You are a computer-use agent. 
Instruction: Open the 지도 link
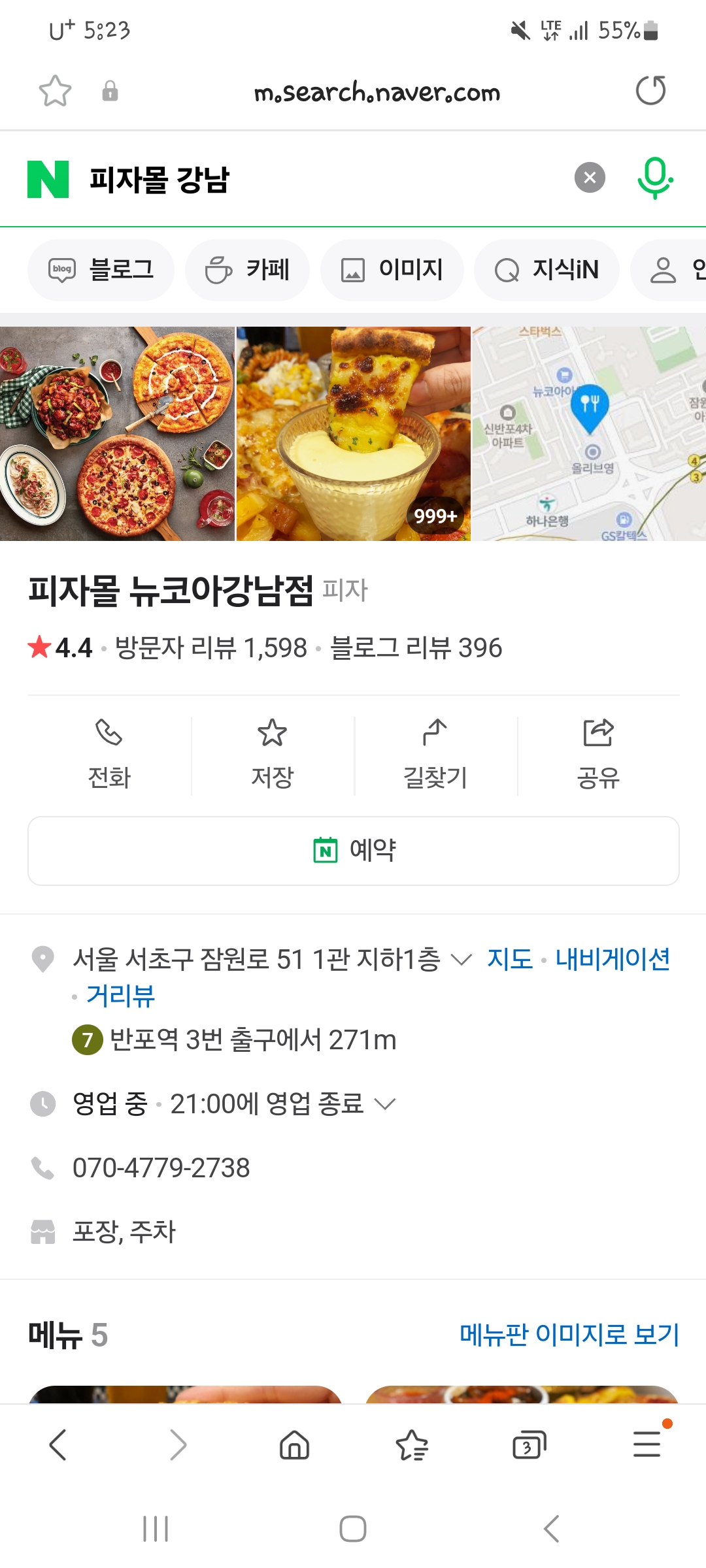pos(510,959)
